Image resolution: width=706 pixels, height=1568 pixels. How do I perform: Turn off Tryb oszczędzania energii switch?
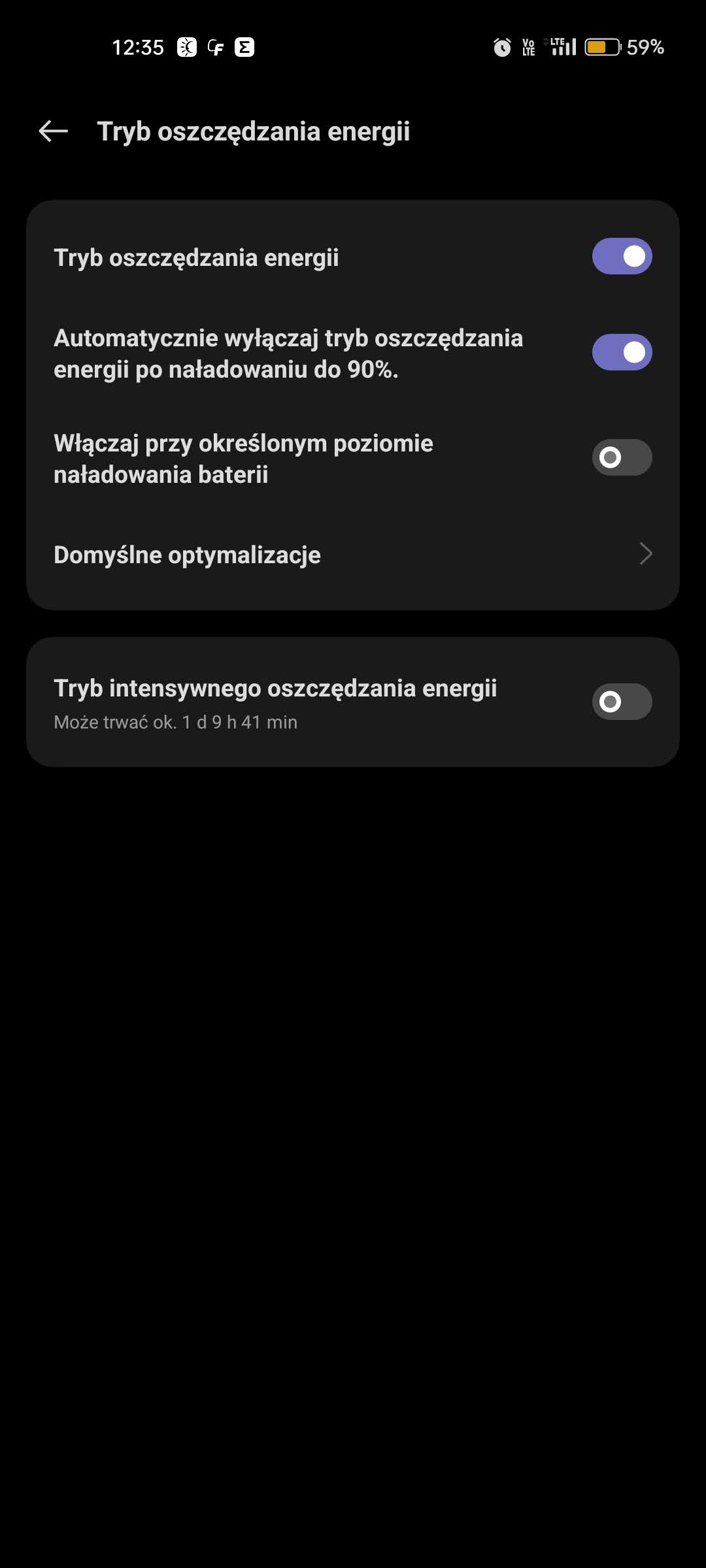click(x=622, y=257)
